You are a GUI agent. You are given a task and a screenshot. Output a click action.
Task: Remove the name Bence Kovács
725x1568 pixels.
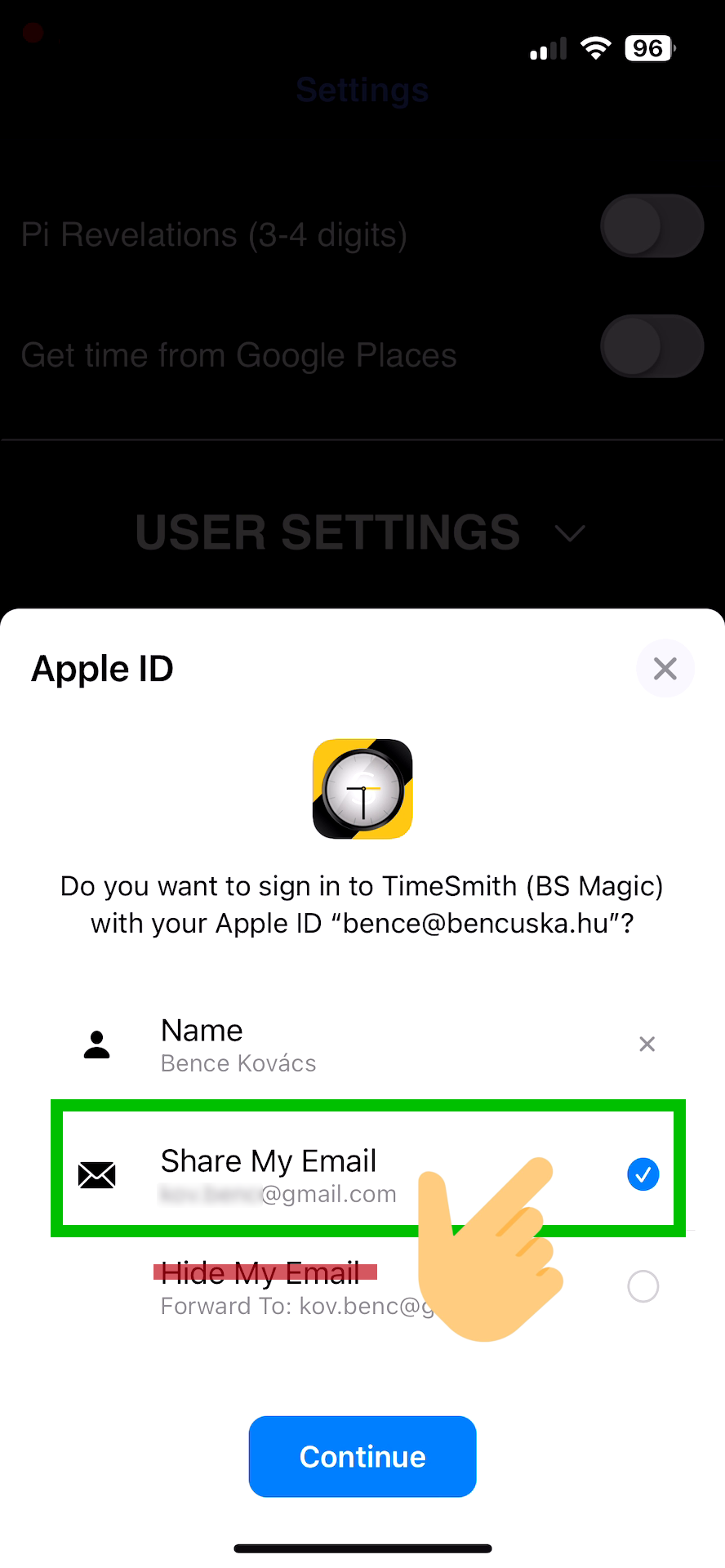tap(647, 1044)
